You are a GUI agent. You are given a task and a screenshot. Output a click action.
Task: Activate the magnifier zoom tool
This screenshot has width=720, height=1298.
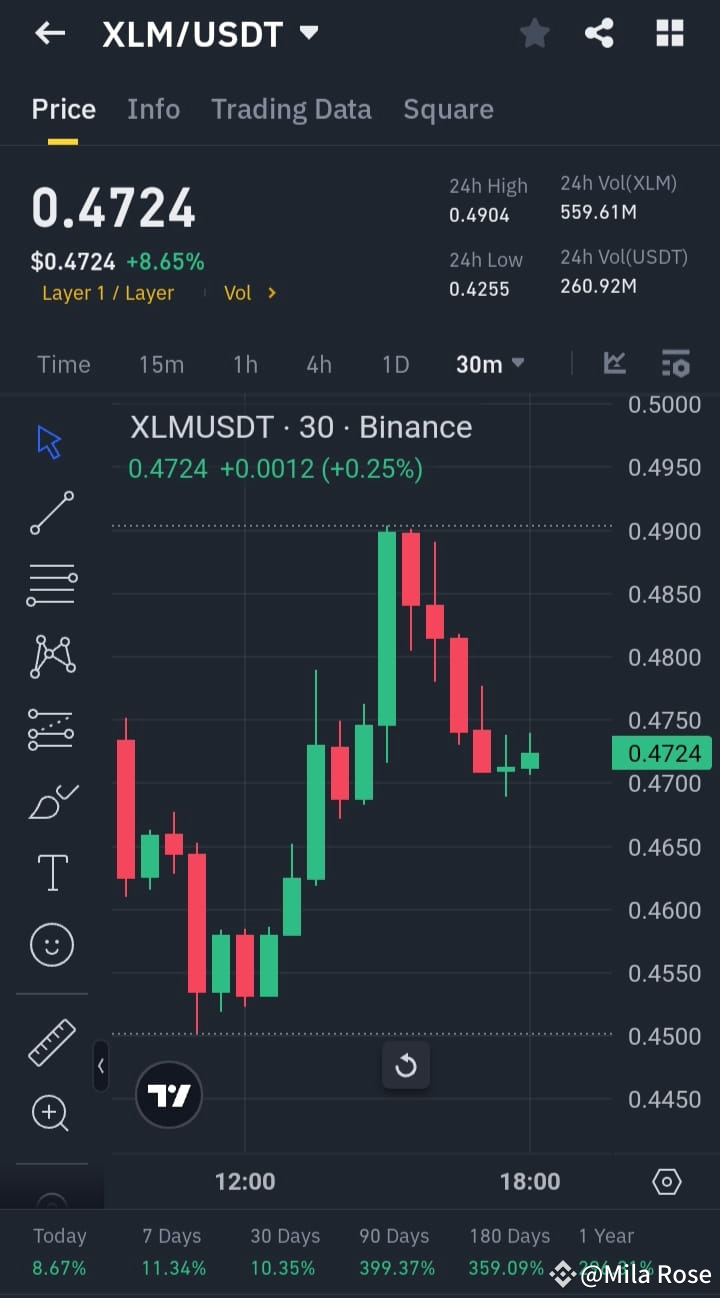[x=51, y=1113]
